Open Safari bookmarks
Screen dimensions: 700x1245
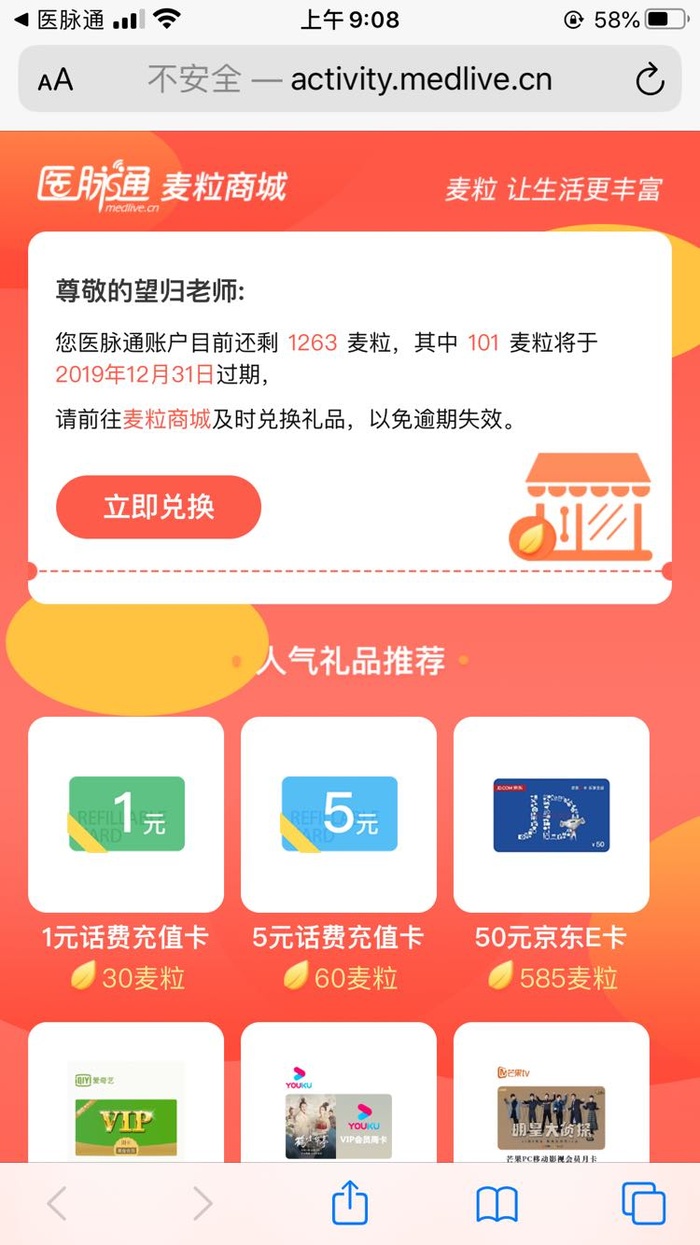(x=496, y=1204)
